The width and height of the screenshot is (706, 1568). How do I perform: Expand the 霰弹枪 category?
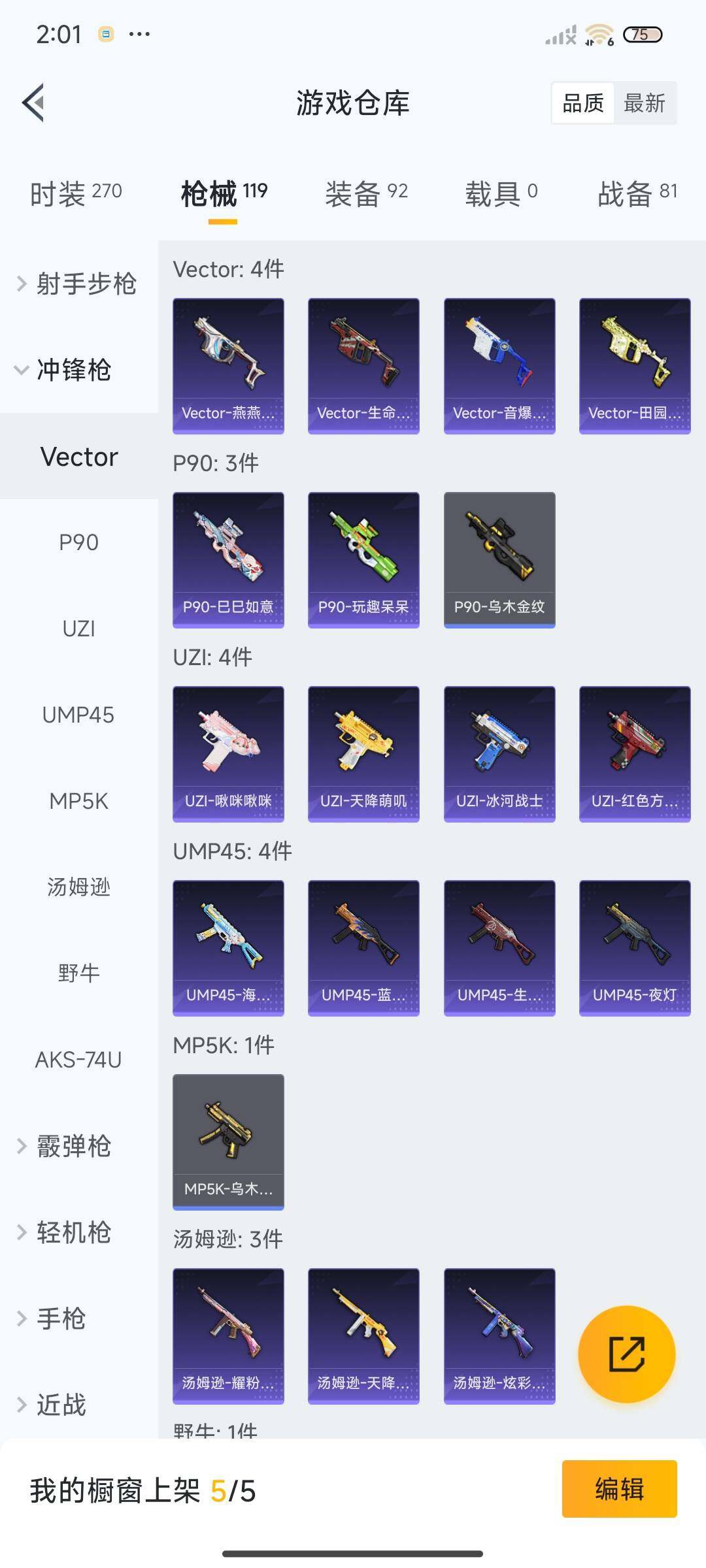point(65,1146)
